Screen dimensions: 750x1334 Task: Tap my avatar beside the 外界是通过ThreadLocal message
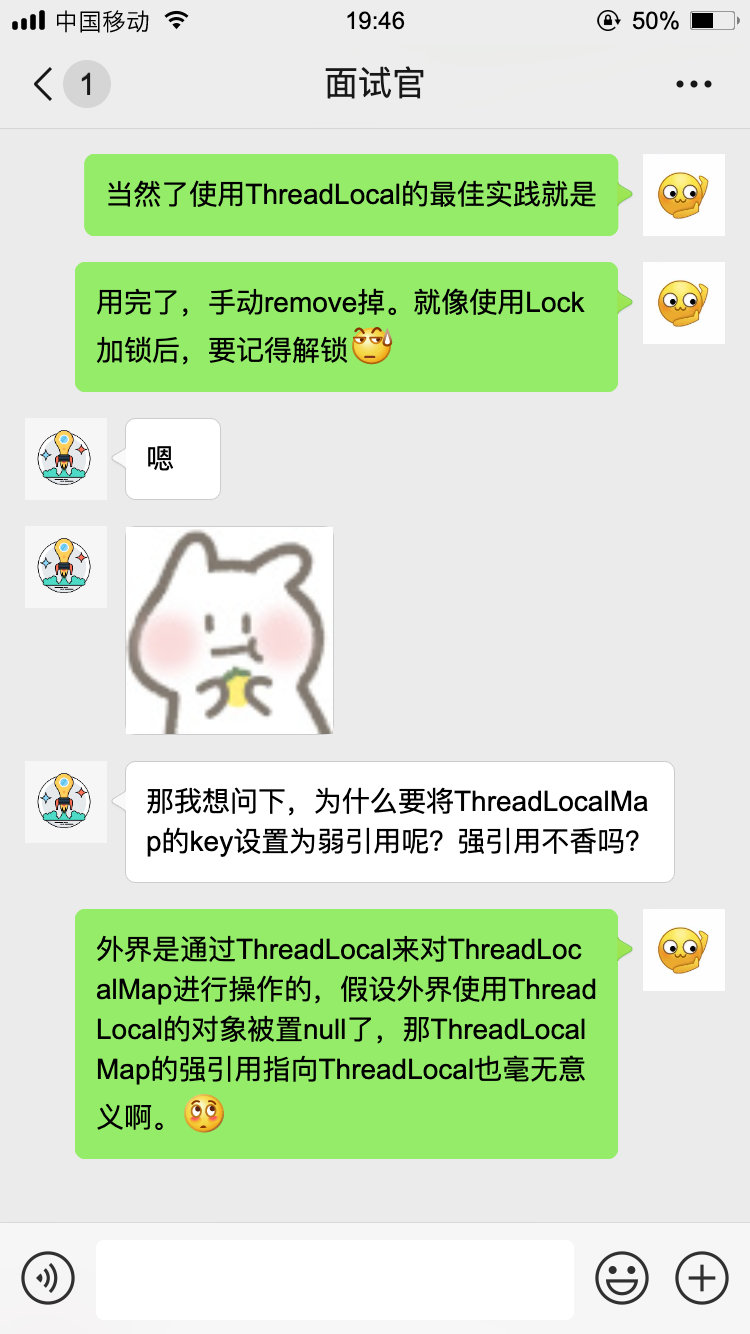coord(683,950)
